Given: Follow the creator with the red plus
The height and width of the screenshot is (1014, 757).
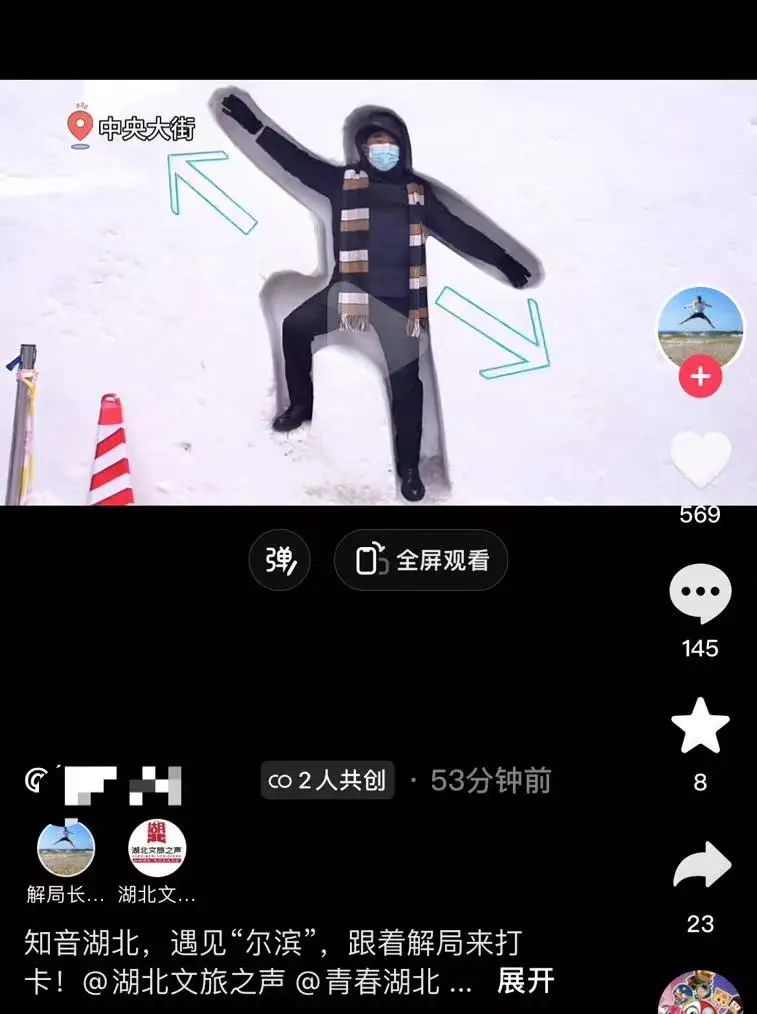Looking at the screenshot, I should coord(700,377).
